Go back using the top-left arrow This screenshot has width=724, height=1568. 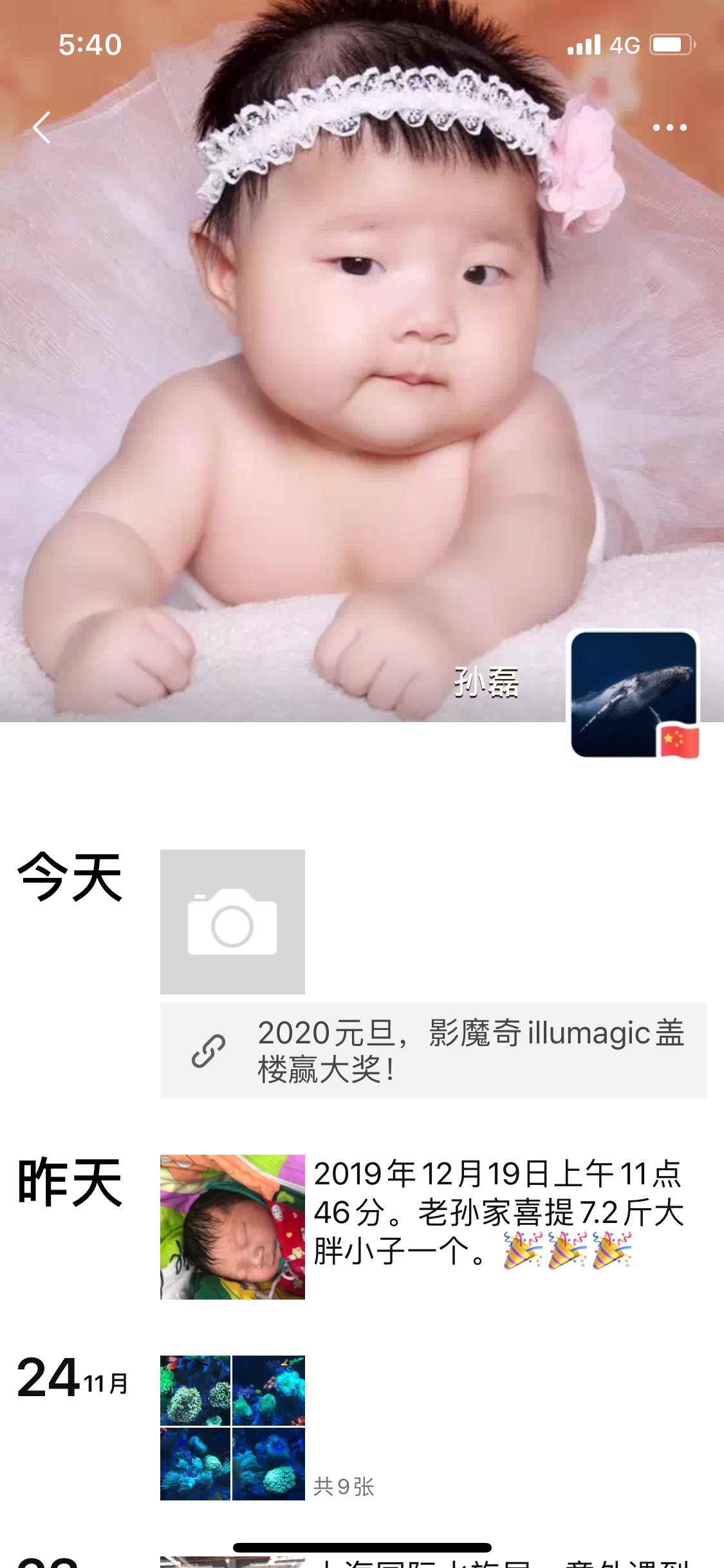[42, 127]
